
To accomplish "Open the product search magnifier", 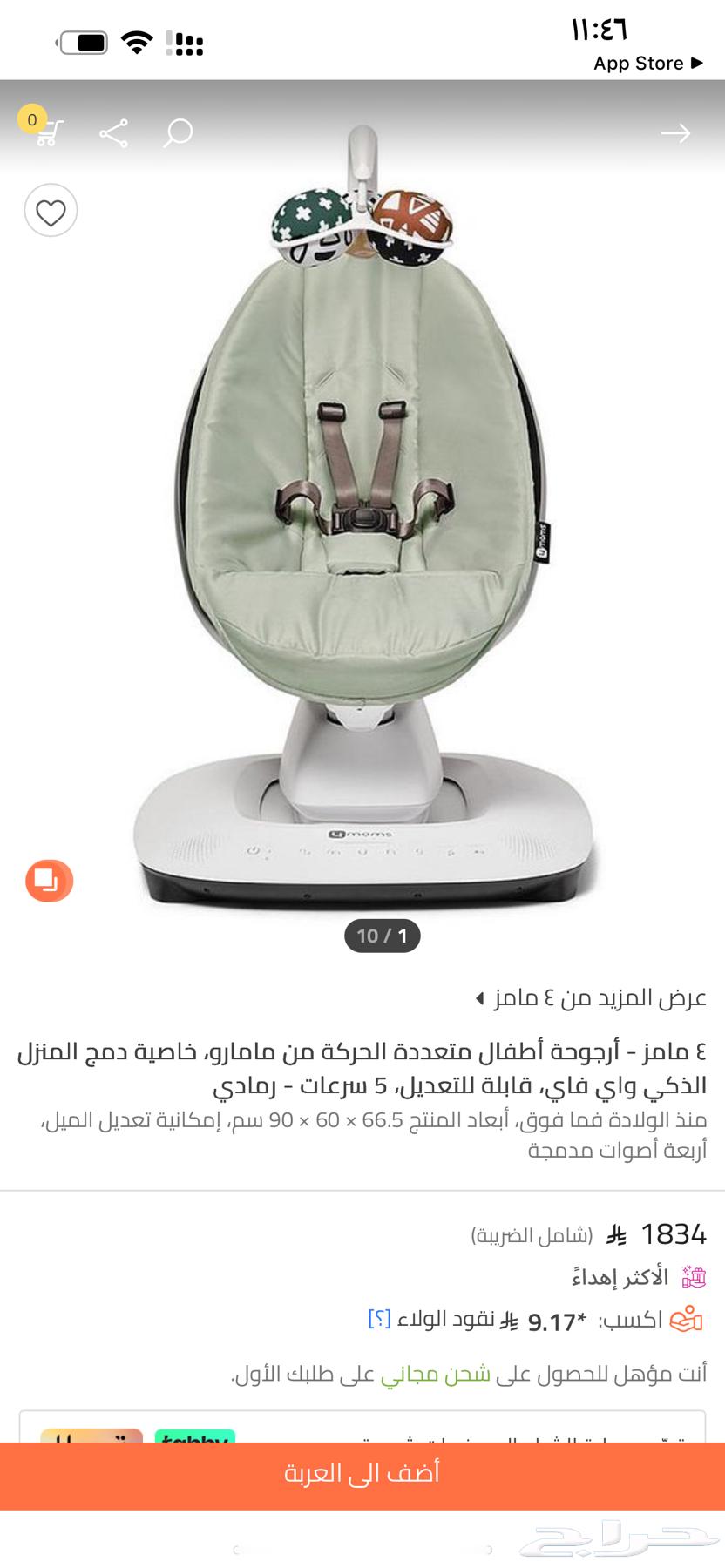I will pos(177,132).
